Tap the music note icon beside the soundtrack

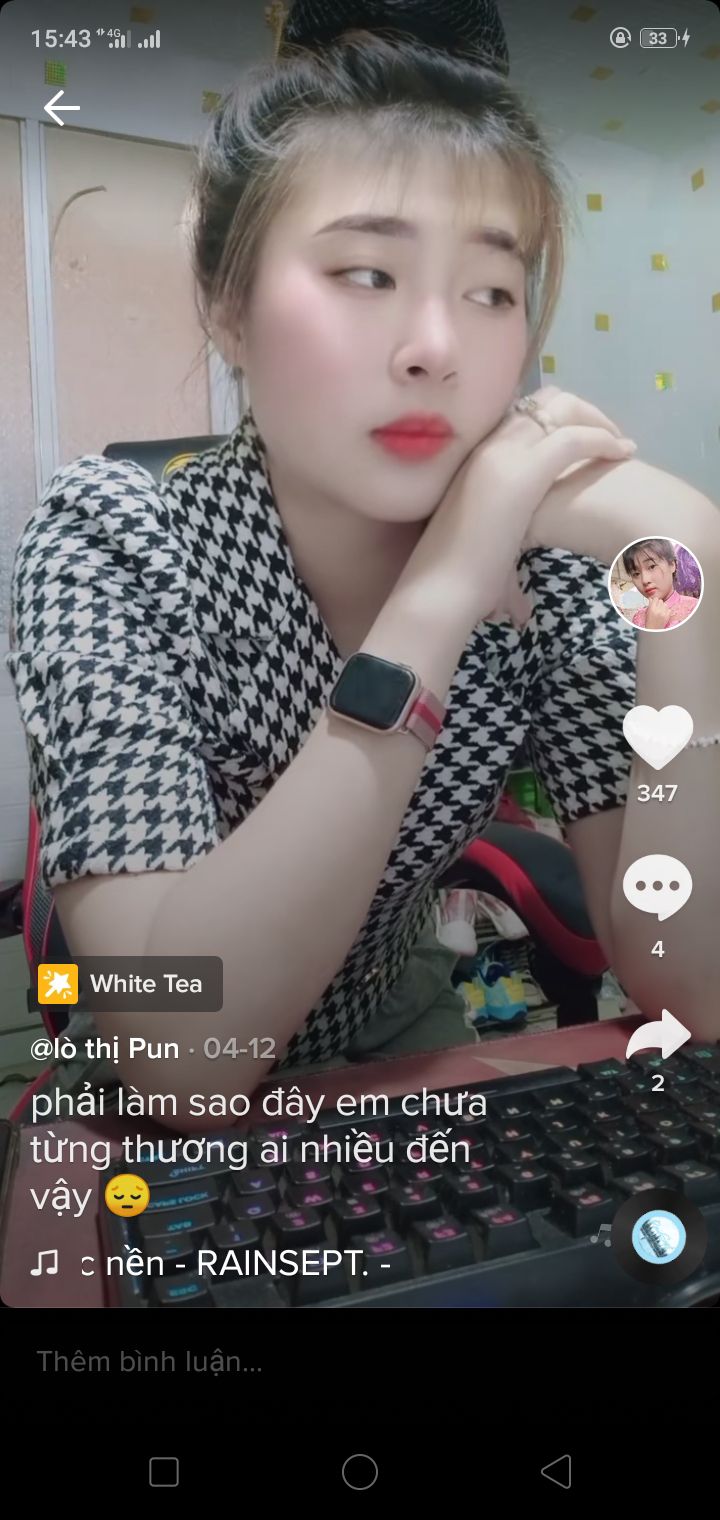pyautogui.click(x=43, y=1264)
